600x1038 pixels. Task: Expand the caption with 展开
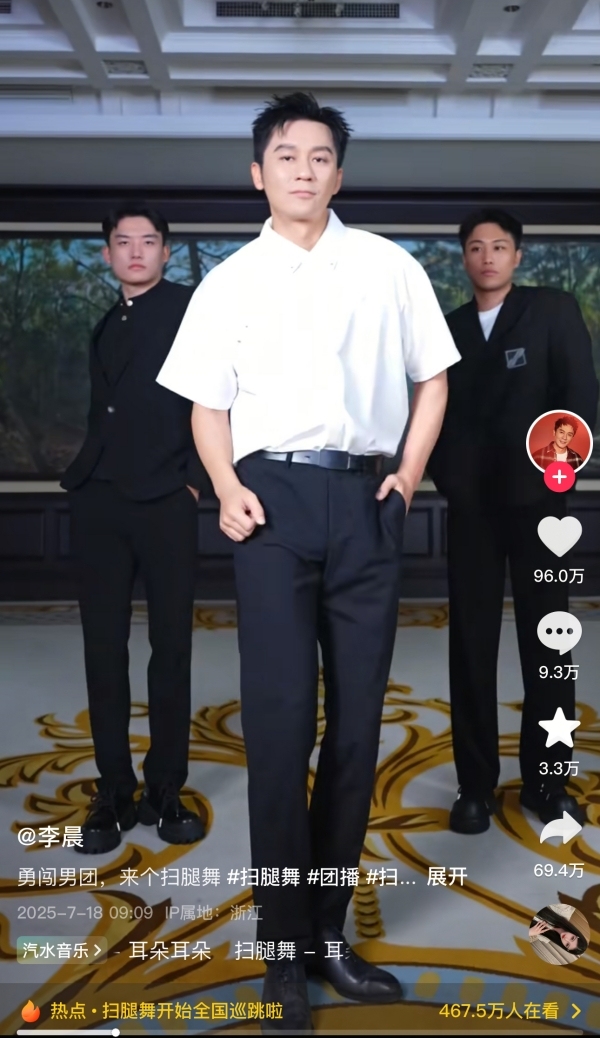(x=447, y=877)
